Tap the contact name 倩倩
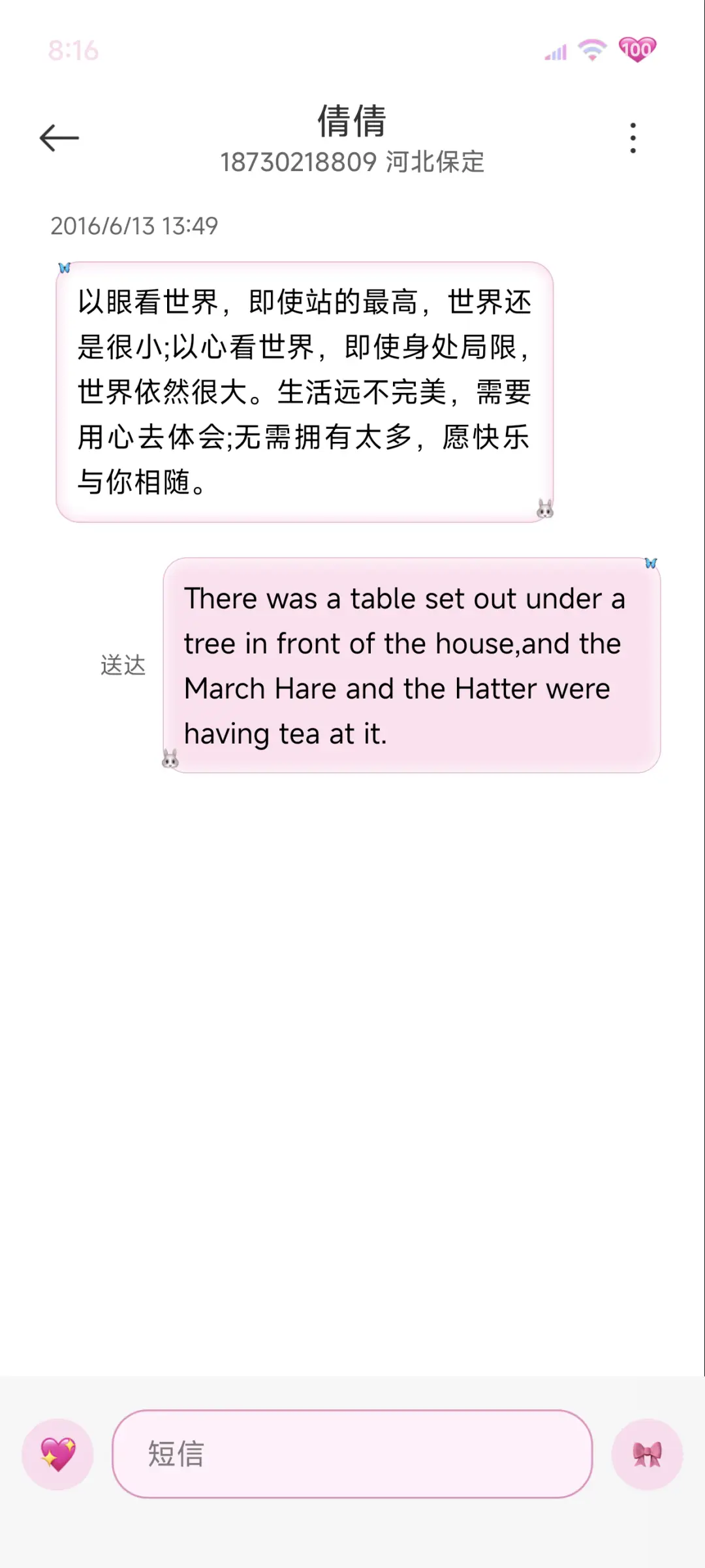Viewport: 705px width, 1568px height. click(x=352, y=121)
